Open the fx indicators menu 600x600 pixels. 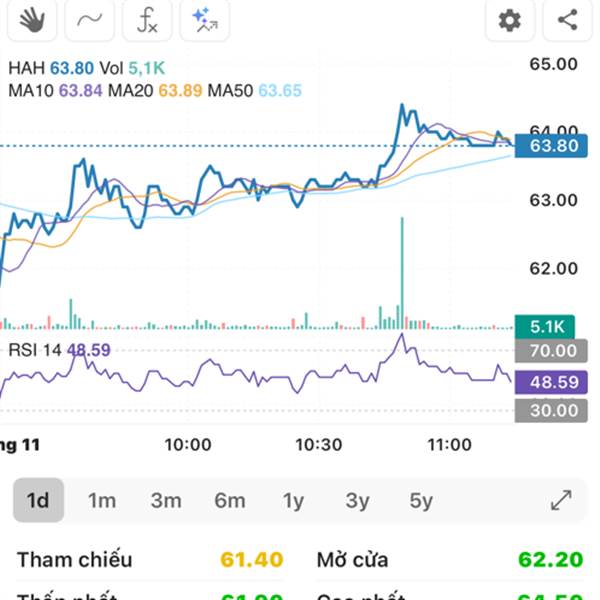(x=147, y=19)
